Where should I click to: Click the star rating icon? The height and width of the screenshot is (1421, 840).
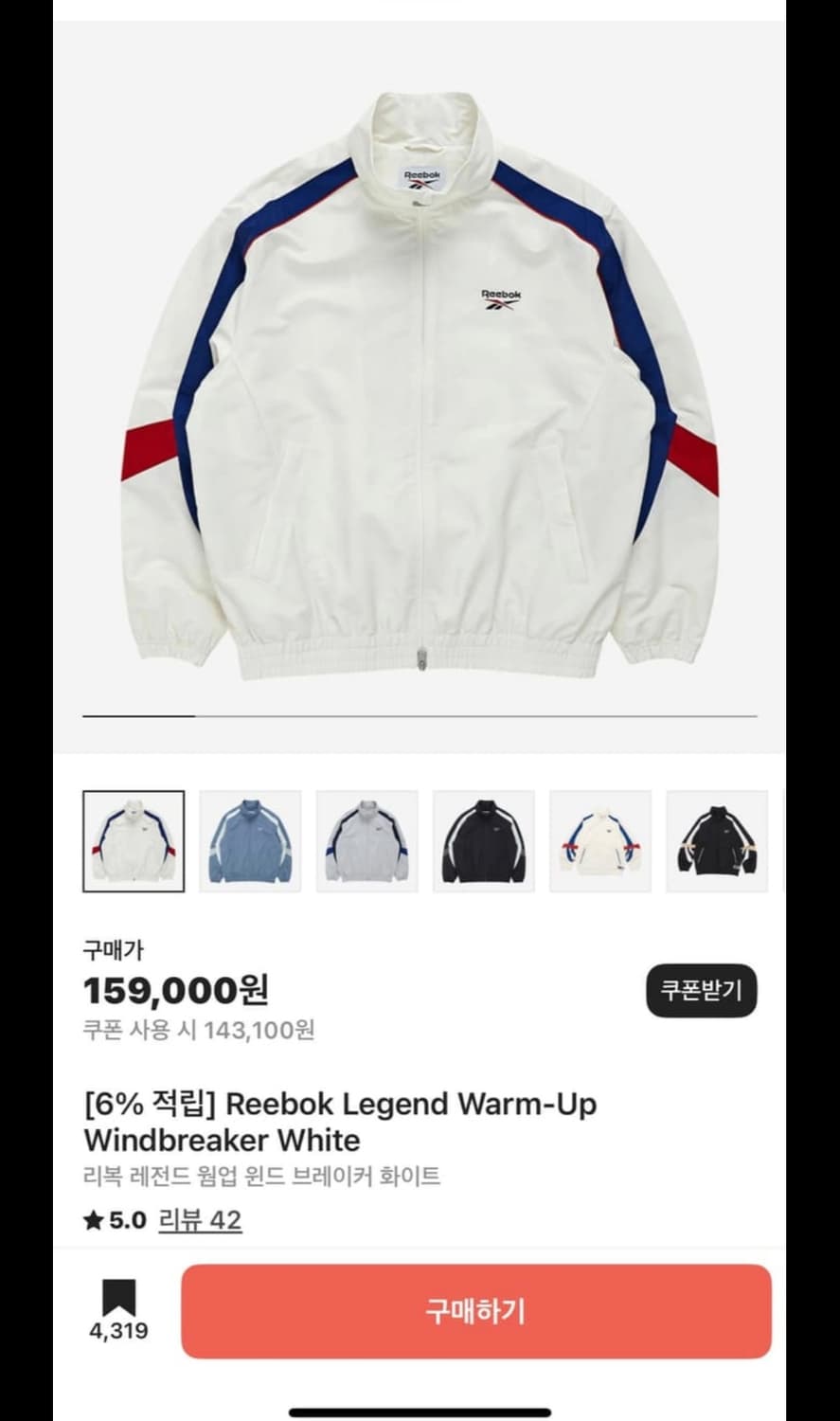click(x=94, y=1220)
